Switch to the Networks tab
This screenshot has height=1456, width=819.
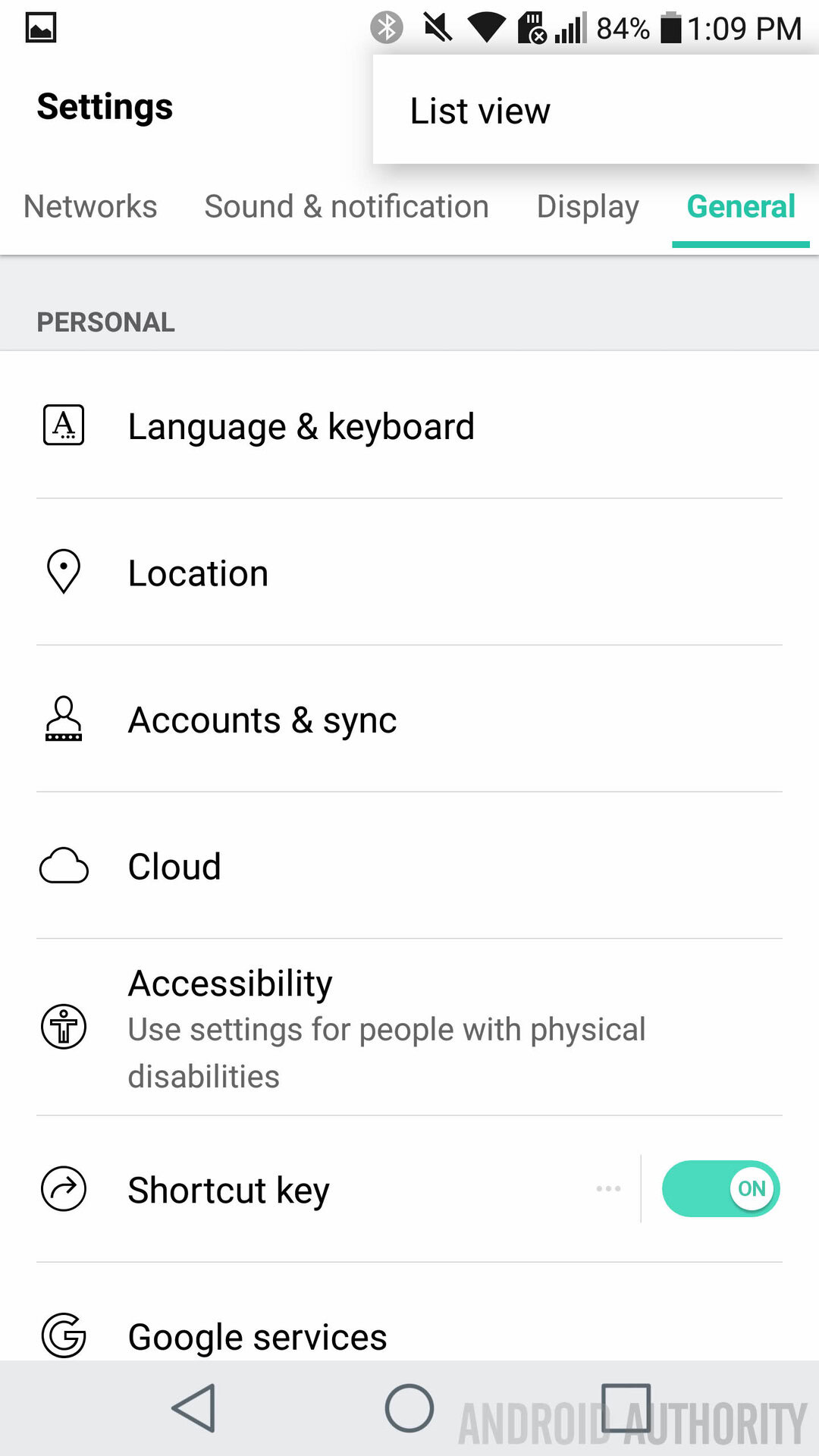[90, 206]
